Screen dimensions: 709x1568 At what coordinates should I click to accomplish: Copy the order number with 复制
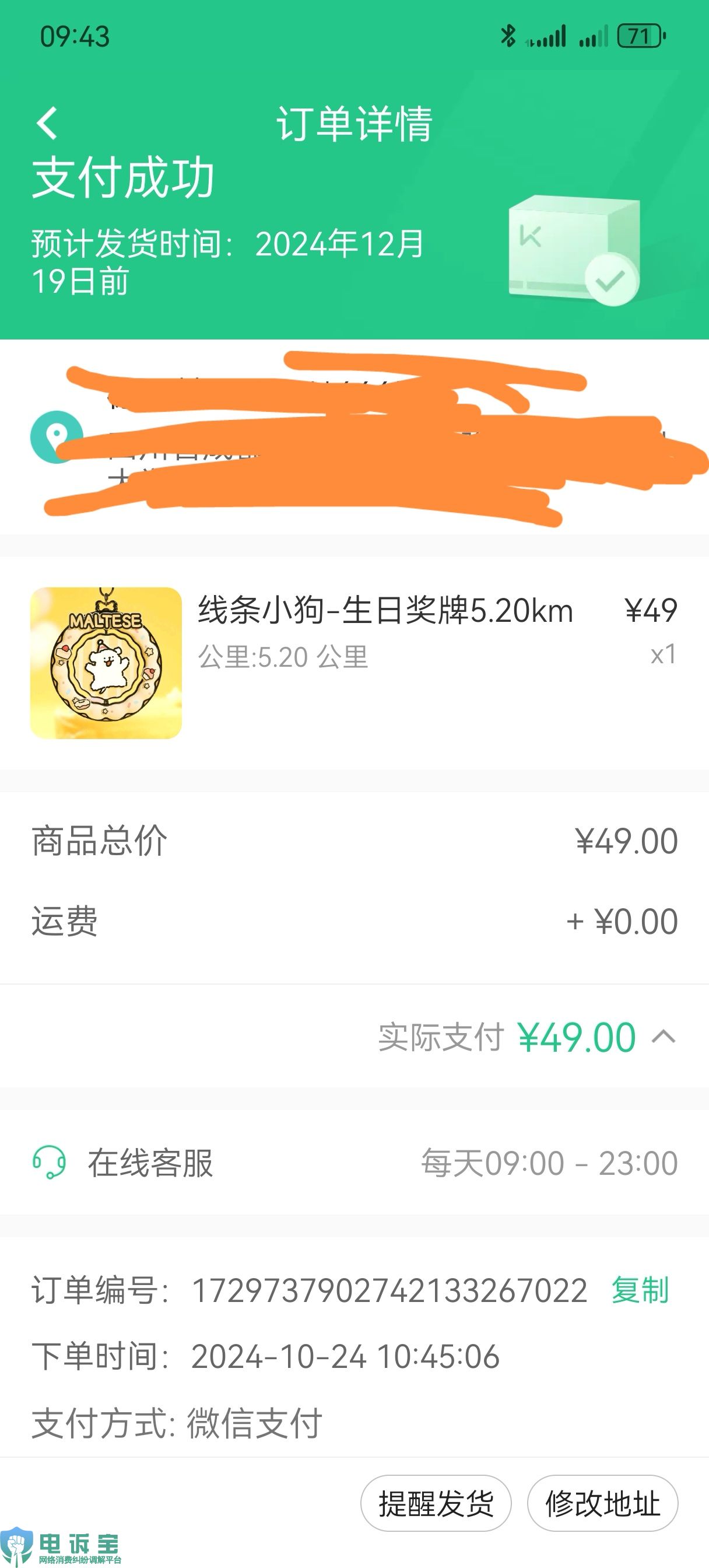click(640, 1290)
